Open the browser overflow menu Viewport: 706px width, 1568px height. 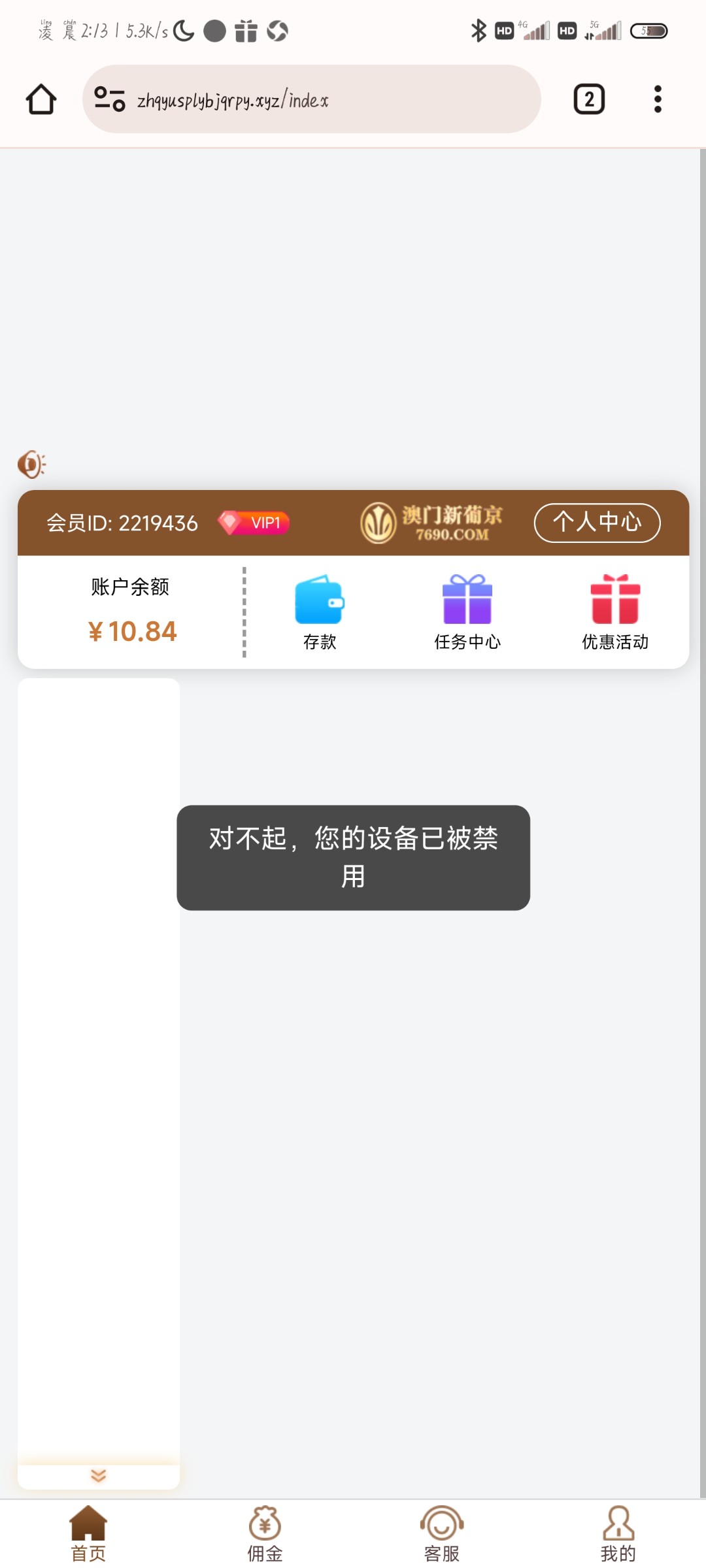658,99
